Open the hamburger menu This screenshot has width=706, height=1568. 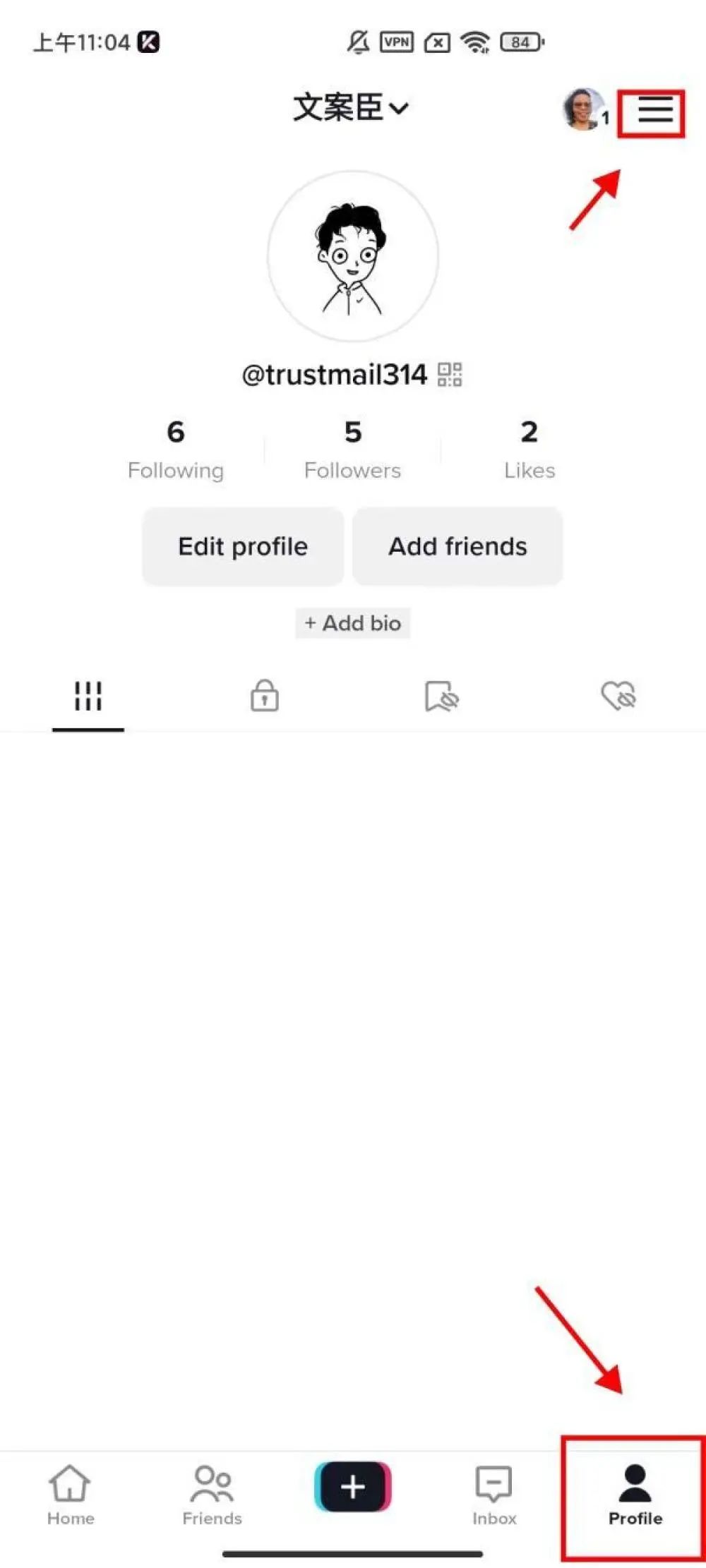[x=654, y=111]
